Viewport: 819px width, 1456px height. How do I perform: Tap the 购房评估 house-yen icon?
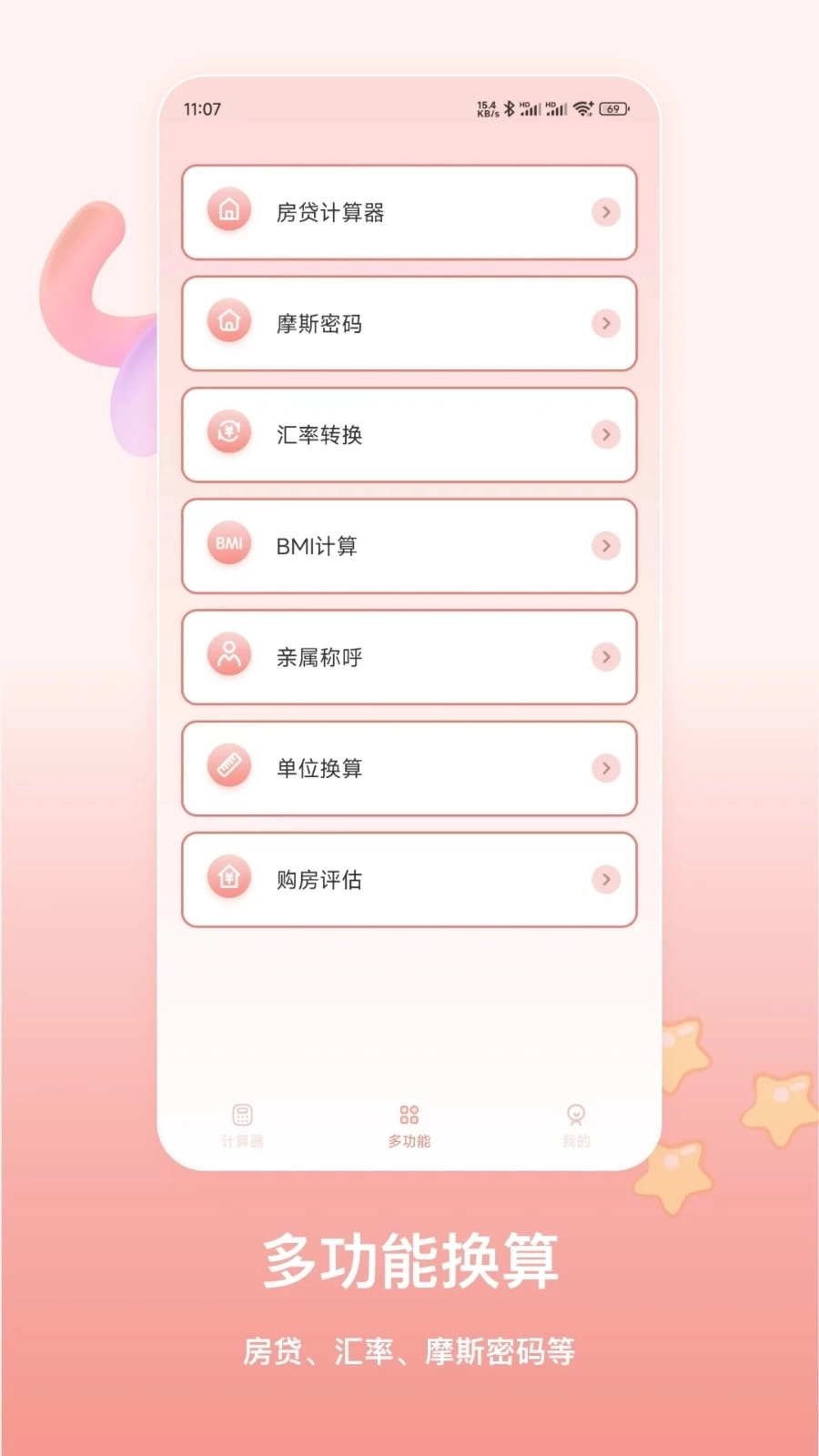(229, 880)
